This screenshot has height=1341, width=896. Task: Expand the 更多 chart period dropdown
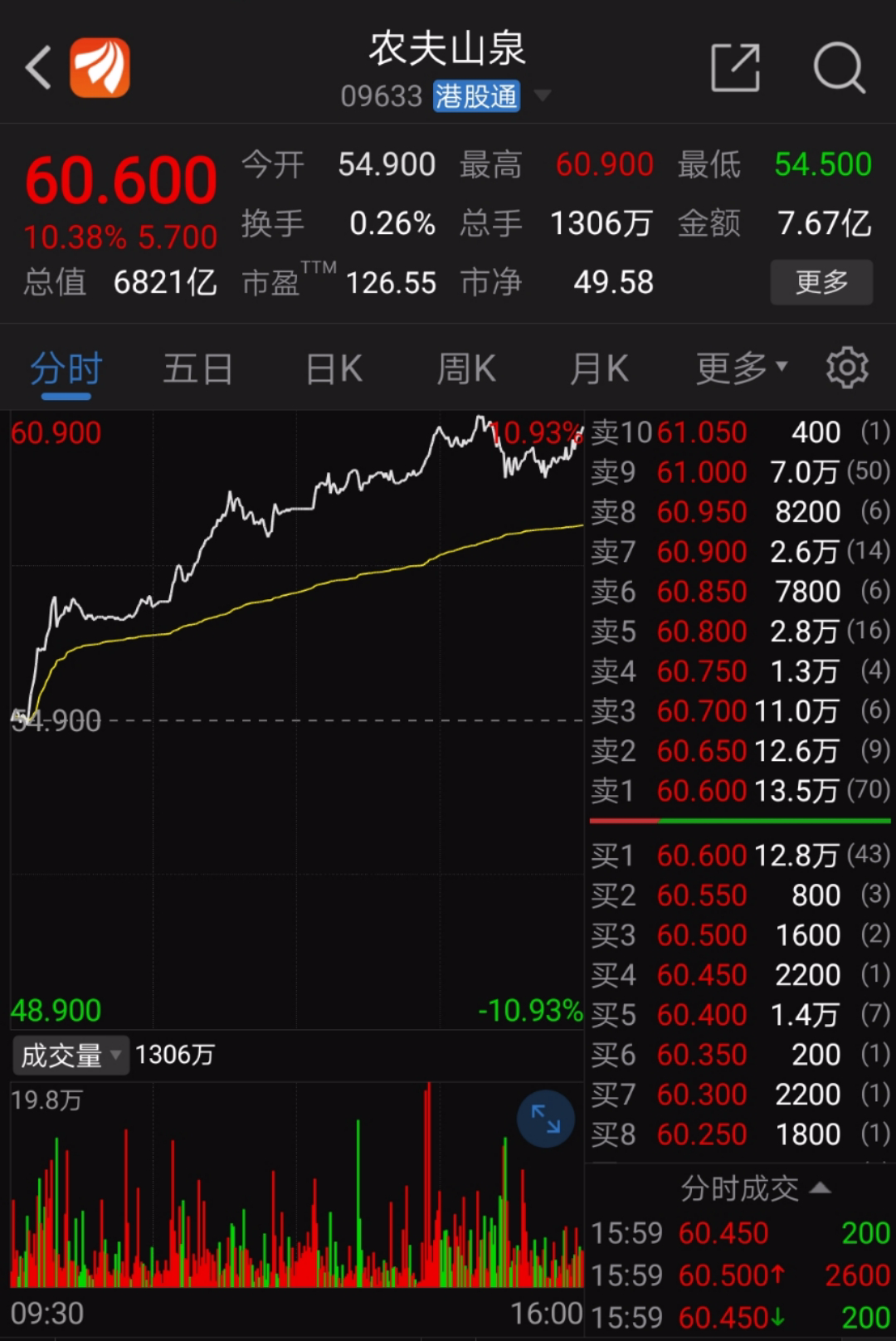pos(741,368)
